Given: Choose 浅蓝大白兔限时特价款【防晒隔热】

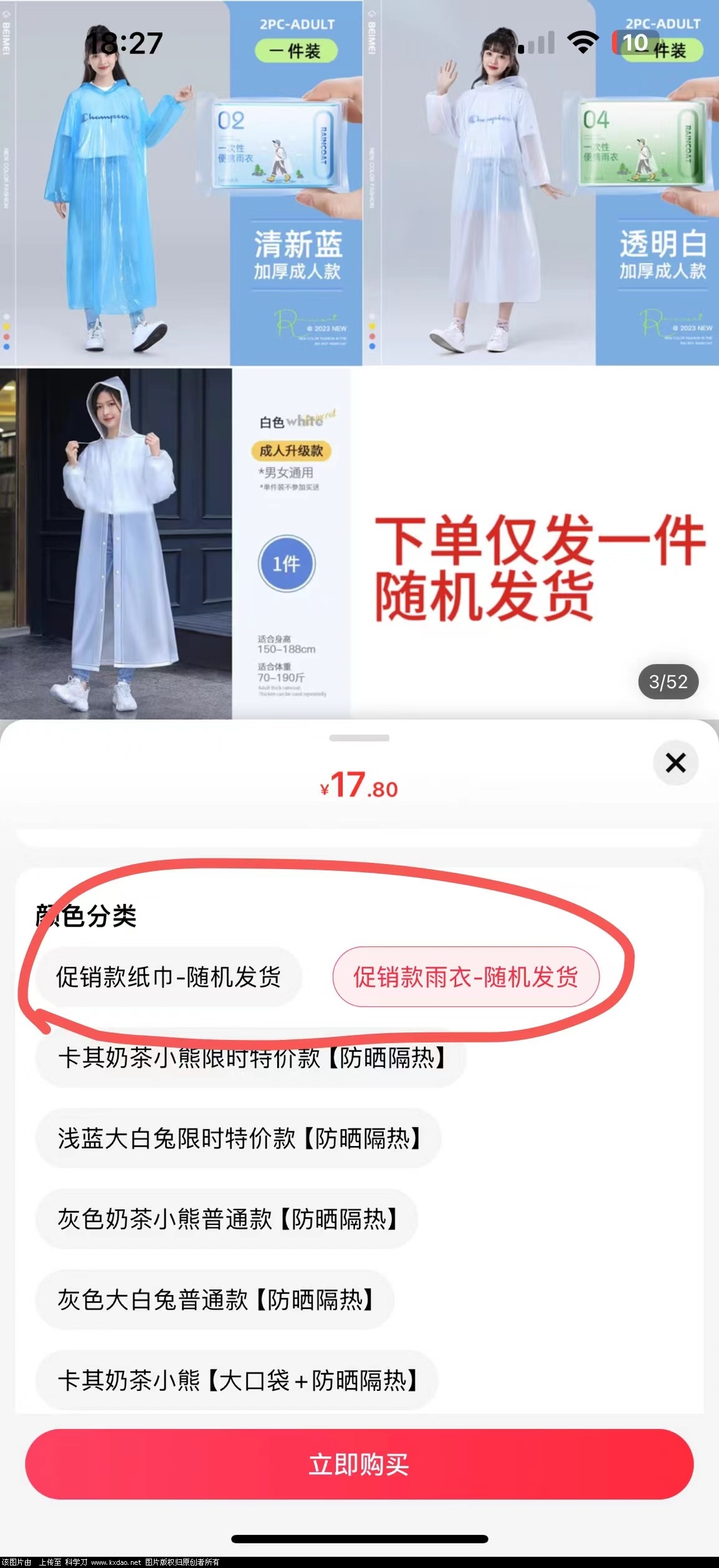Looking at the screenshot, I should tap(239, 1138).
